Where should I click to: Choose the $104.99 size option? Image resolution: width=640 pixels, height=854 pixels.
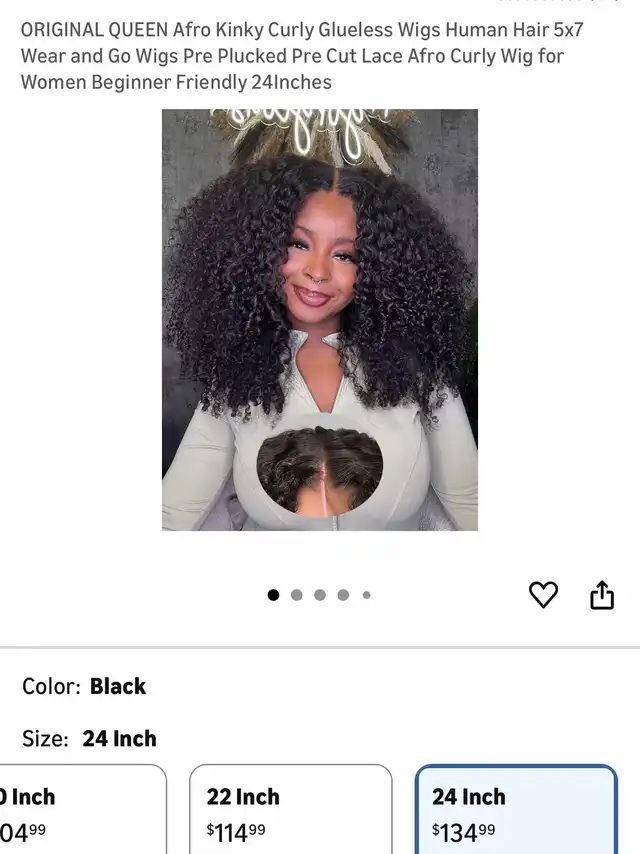point(80,810)
